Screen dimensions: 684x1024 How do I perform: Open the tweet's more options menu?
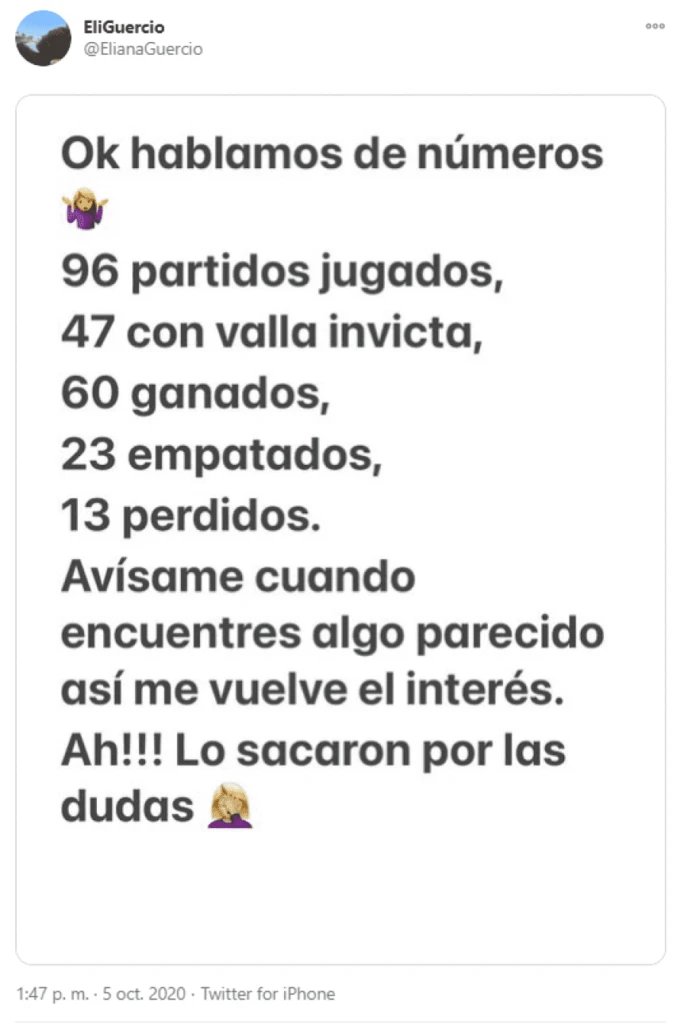[x=655, y=27]
